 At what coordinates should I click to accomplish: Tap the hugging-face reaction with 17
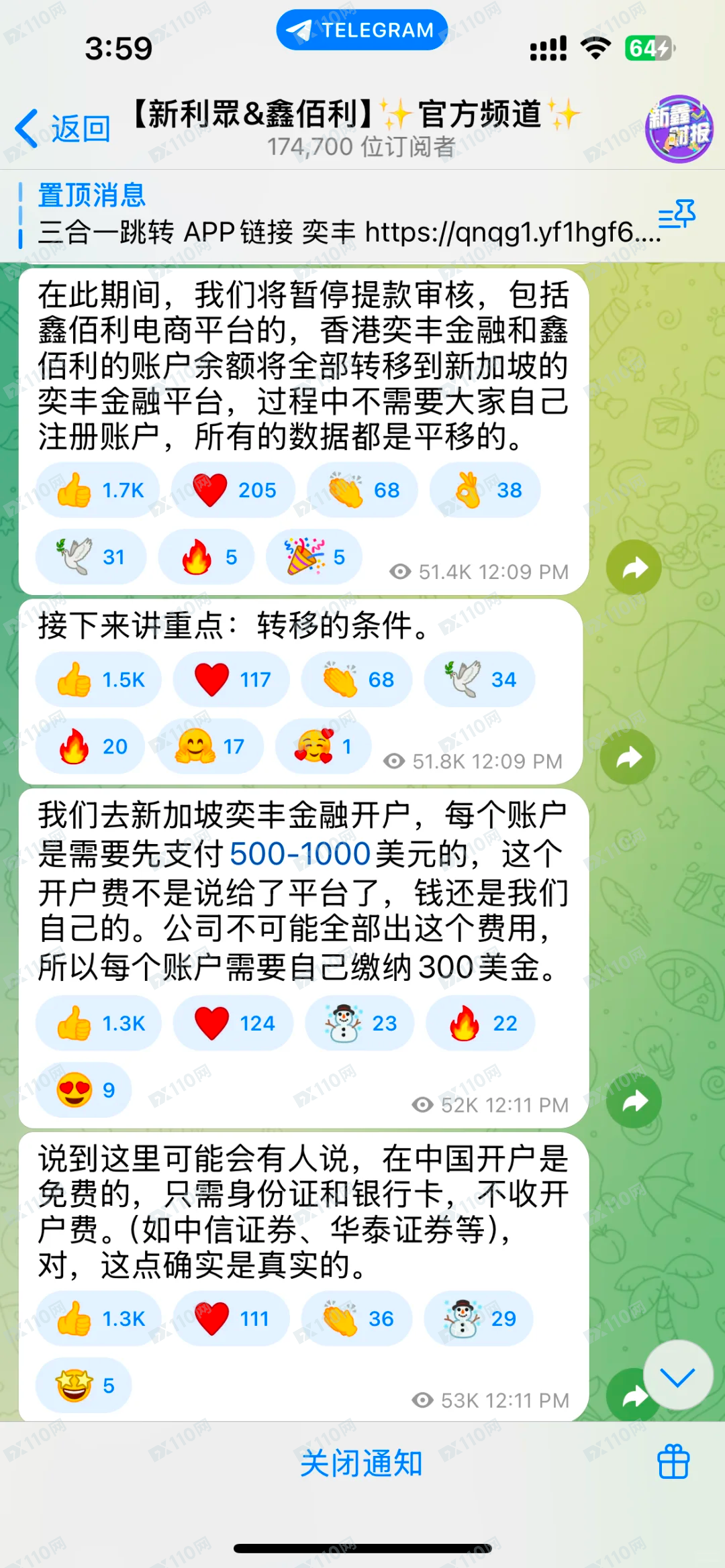point(209,747)
